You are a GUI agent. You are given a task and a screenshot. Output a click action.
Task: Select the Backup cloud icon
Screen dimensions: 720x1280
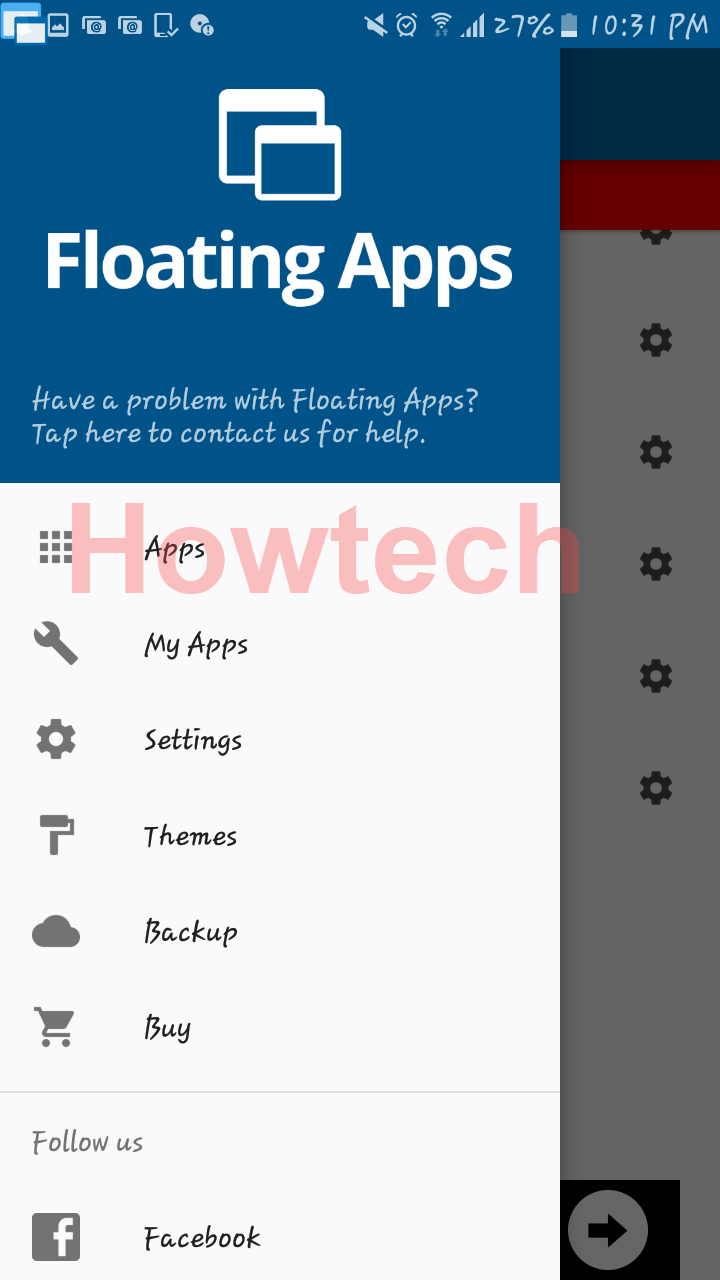[x=56, y=931]
